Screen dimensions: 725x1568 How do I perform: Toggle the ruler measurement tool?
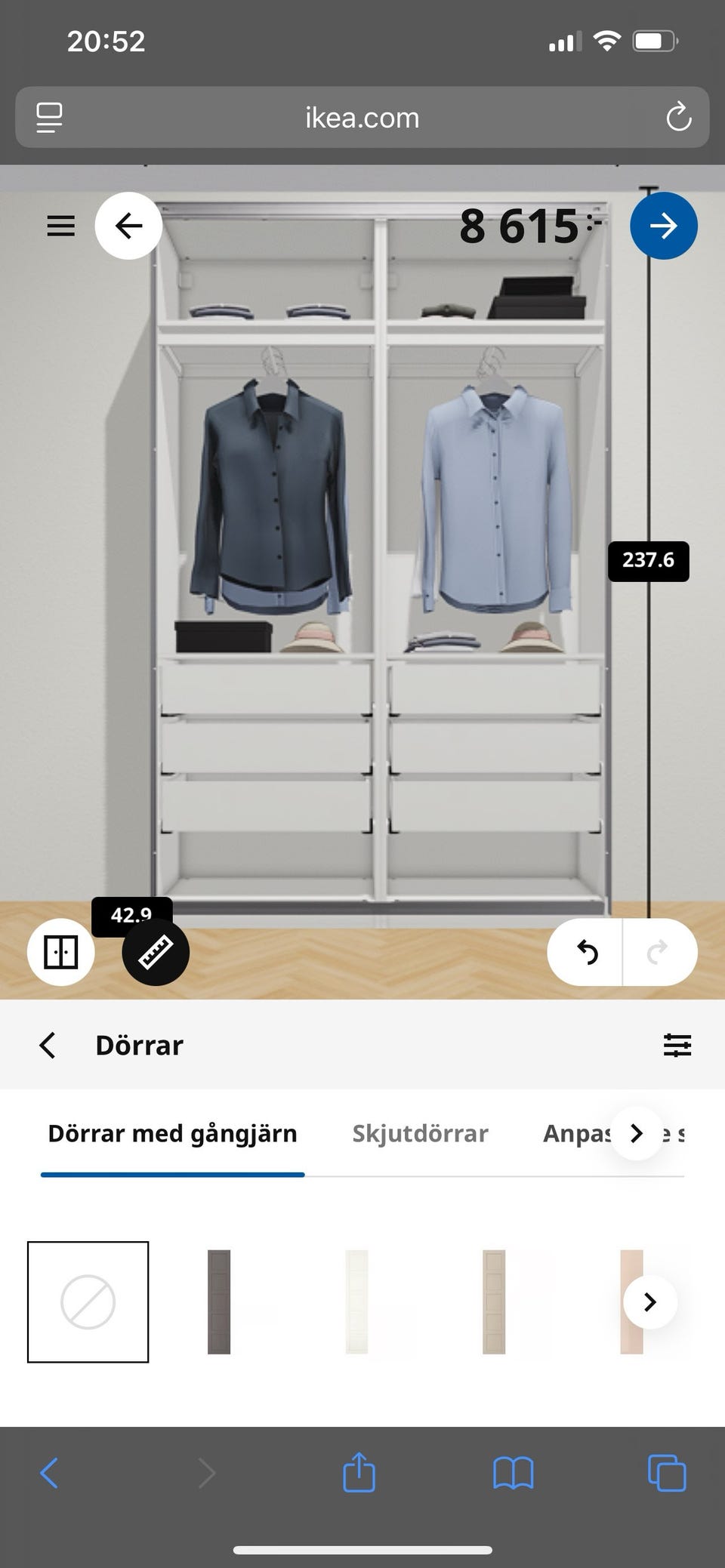coord(156,952)
